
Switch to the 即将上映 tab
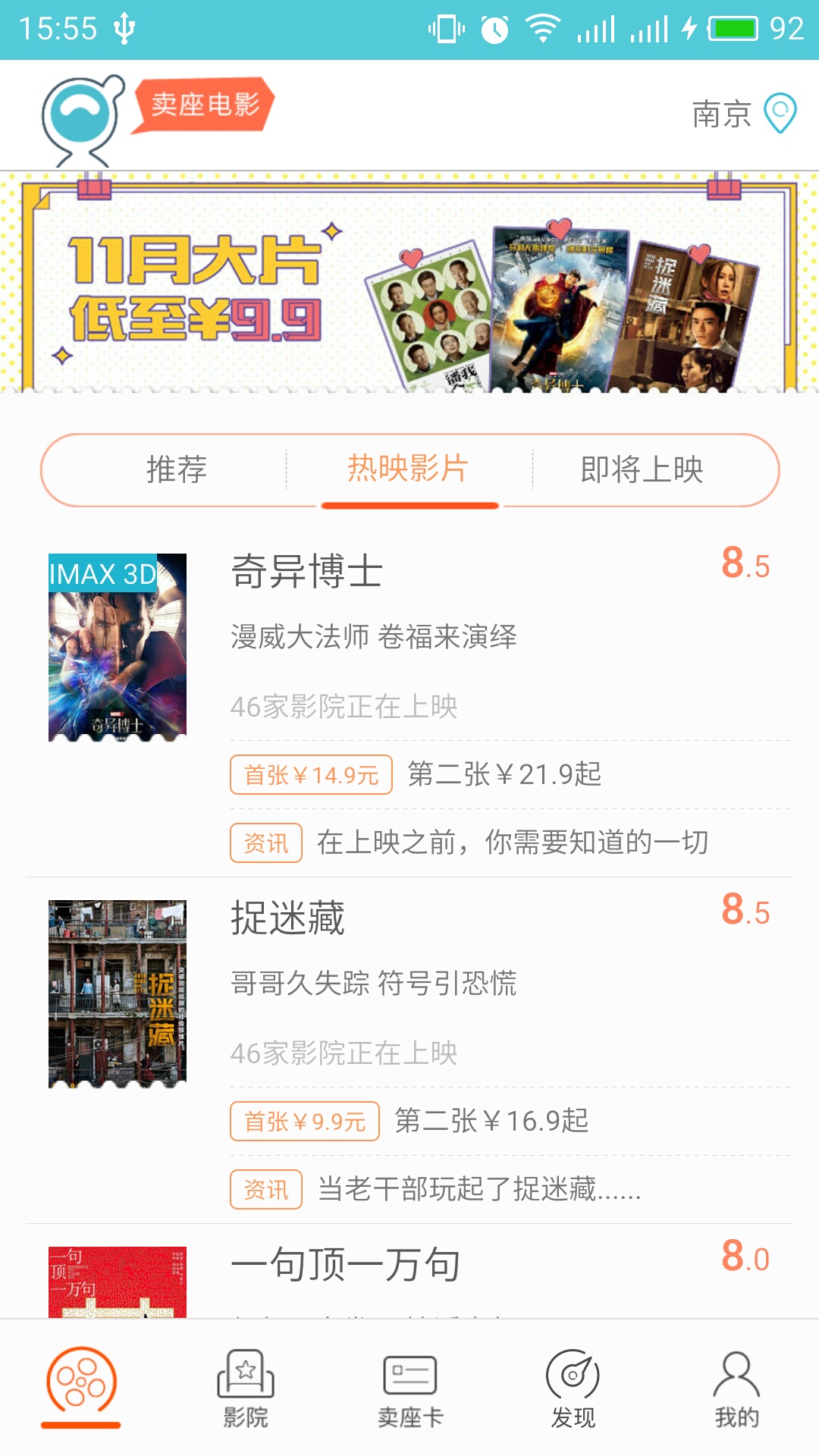(642, 469)
